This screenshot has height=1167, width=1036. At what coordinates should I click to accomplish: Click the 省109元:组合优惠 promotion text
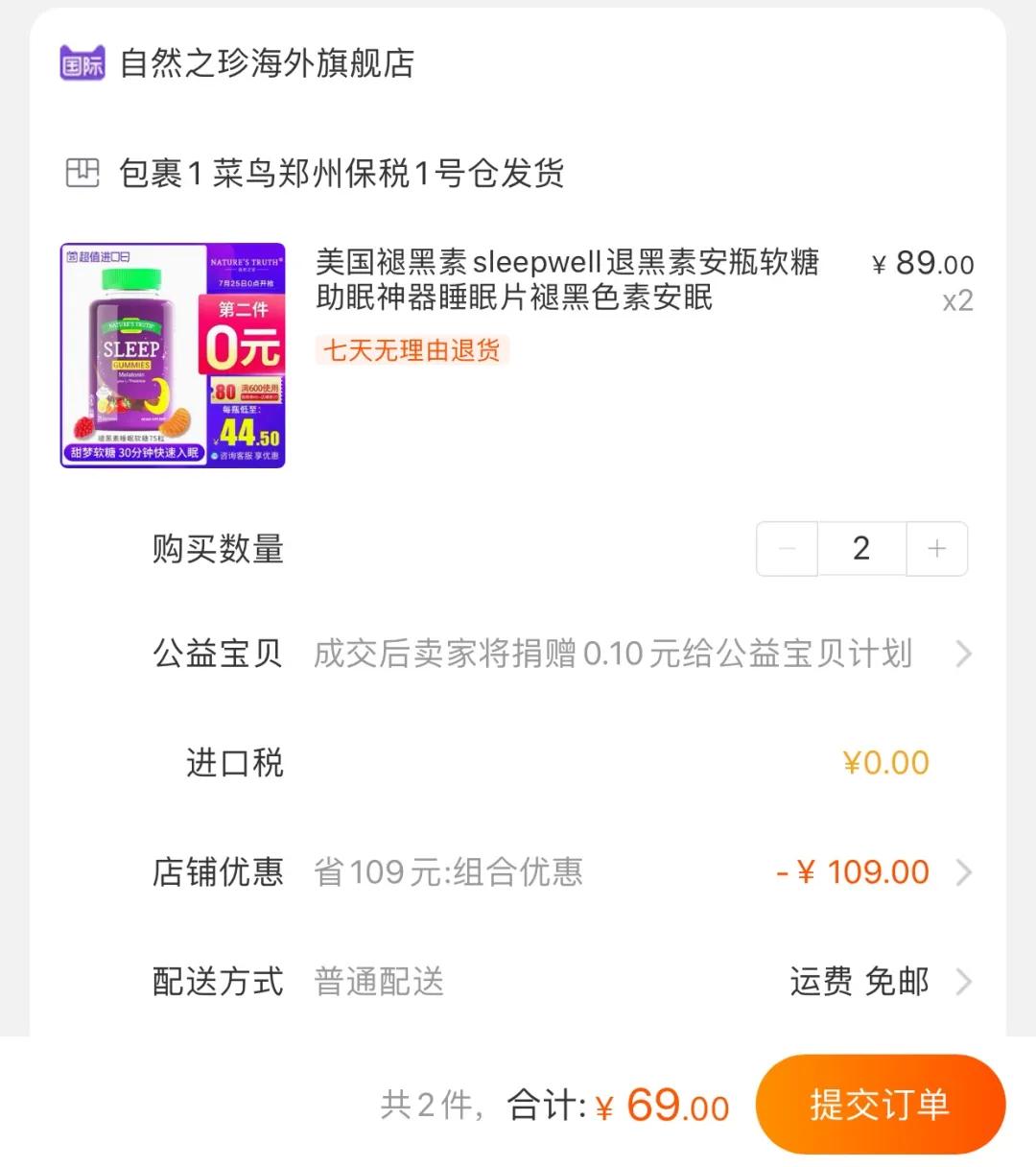click(448, 871)
